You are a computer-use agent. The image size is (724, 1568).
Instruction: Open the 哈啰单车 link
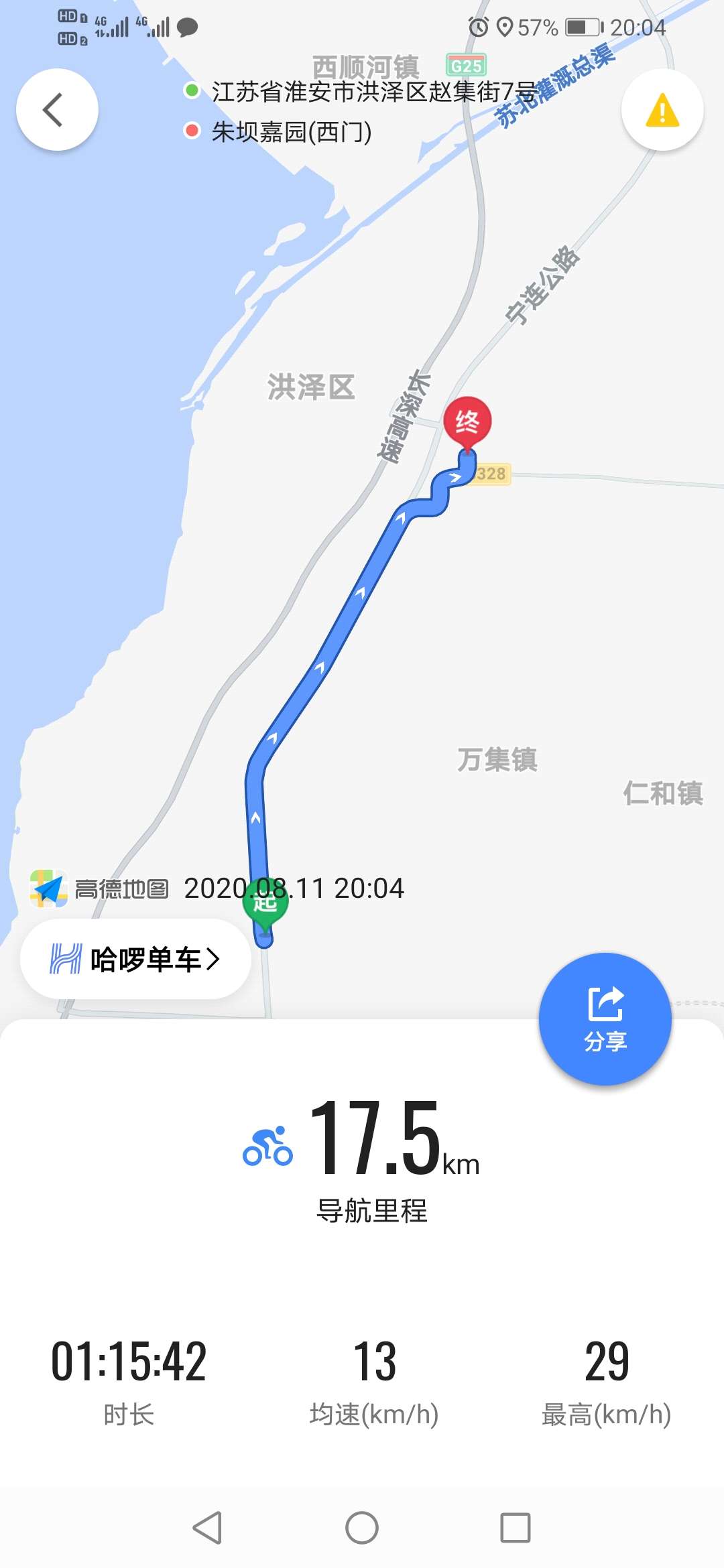point(135,959)
